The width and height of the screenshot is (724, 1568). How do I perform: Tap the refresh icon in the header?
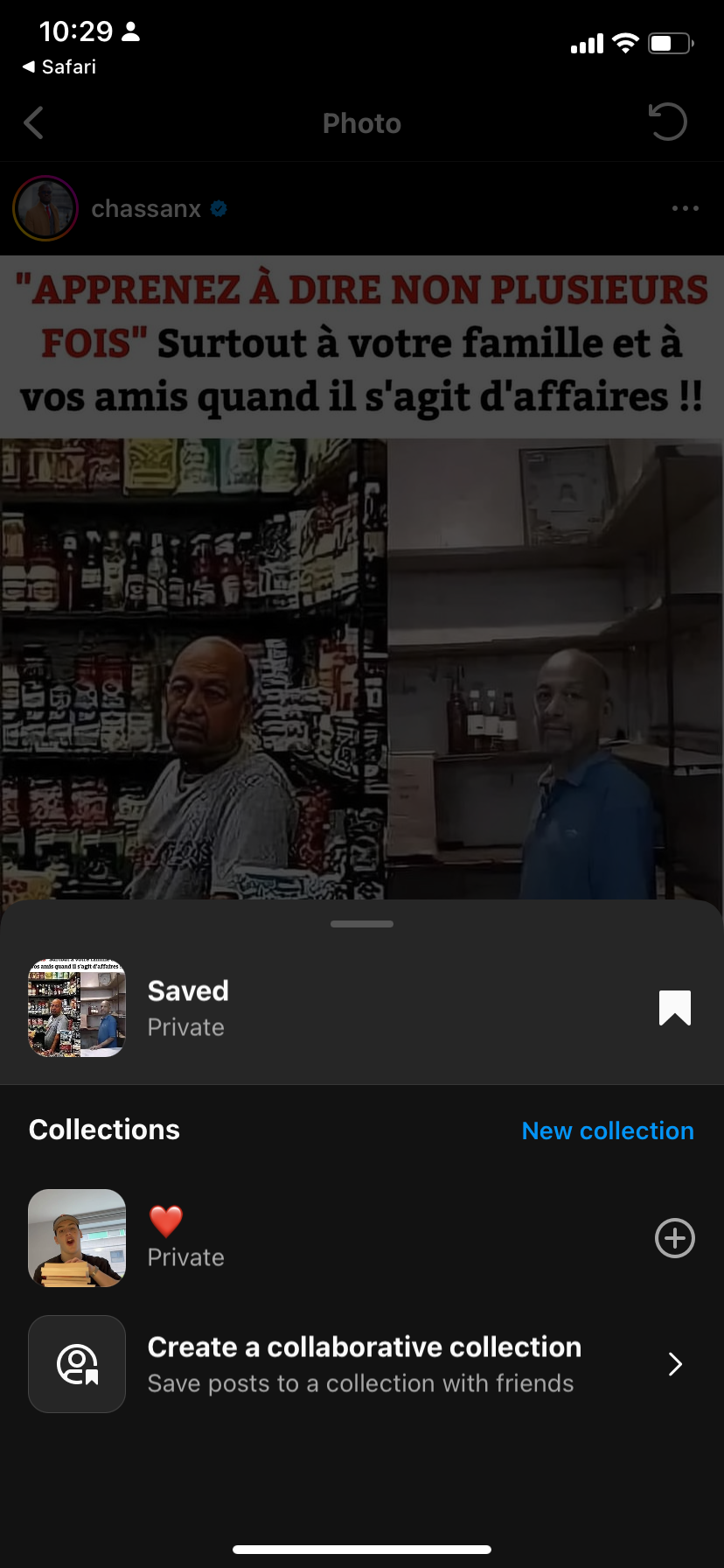[668, 122]
